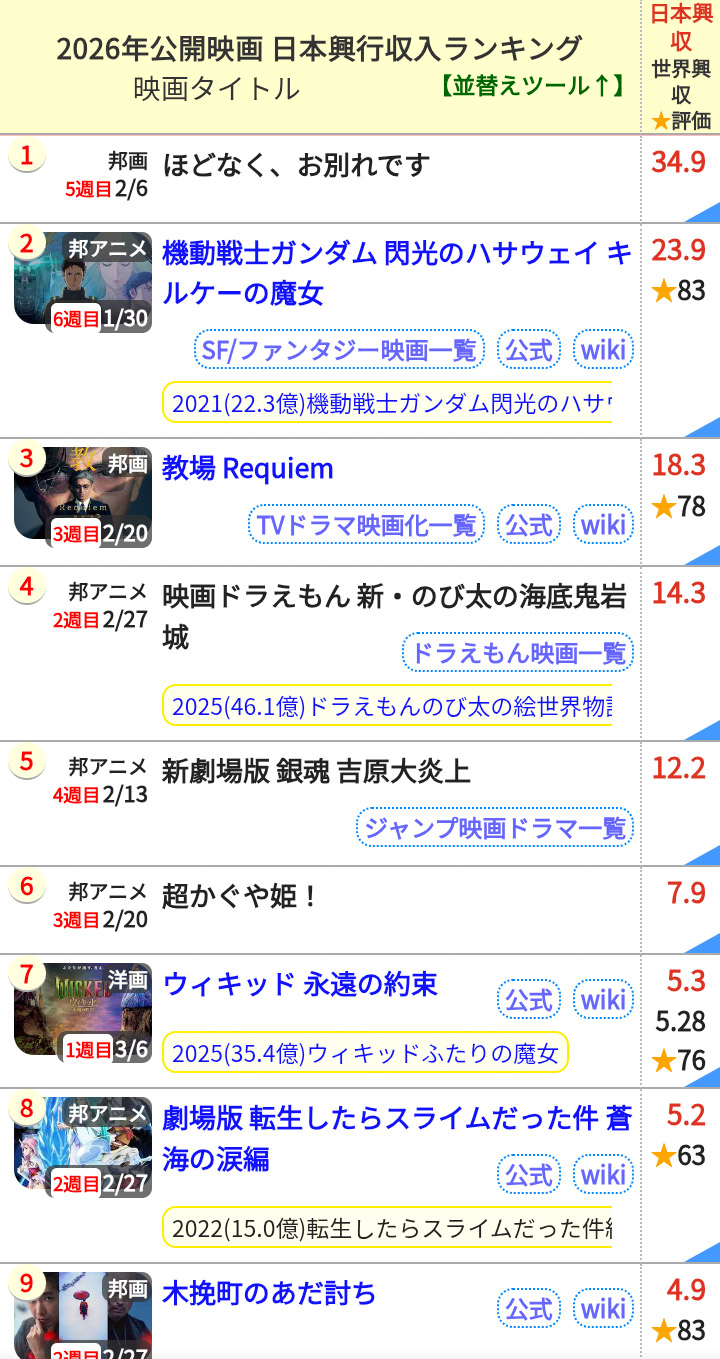Open the 木挽町のあだ討ち title link
The width and height of the screenshot is (720, 1359).
pos(269,1293)
